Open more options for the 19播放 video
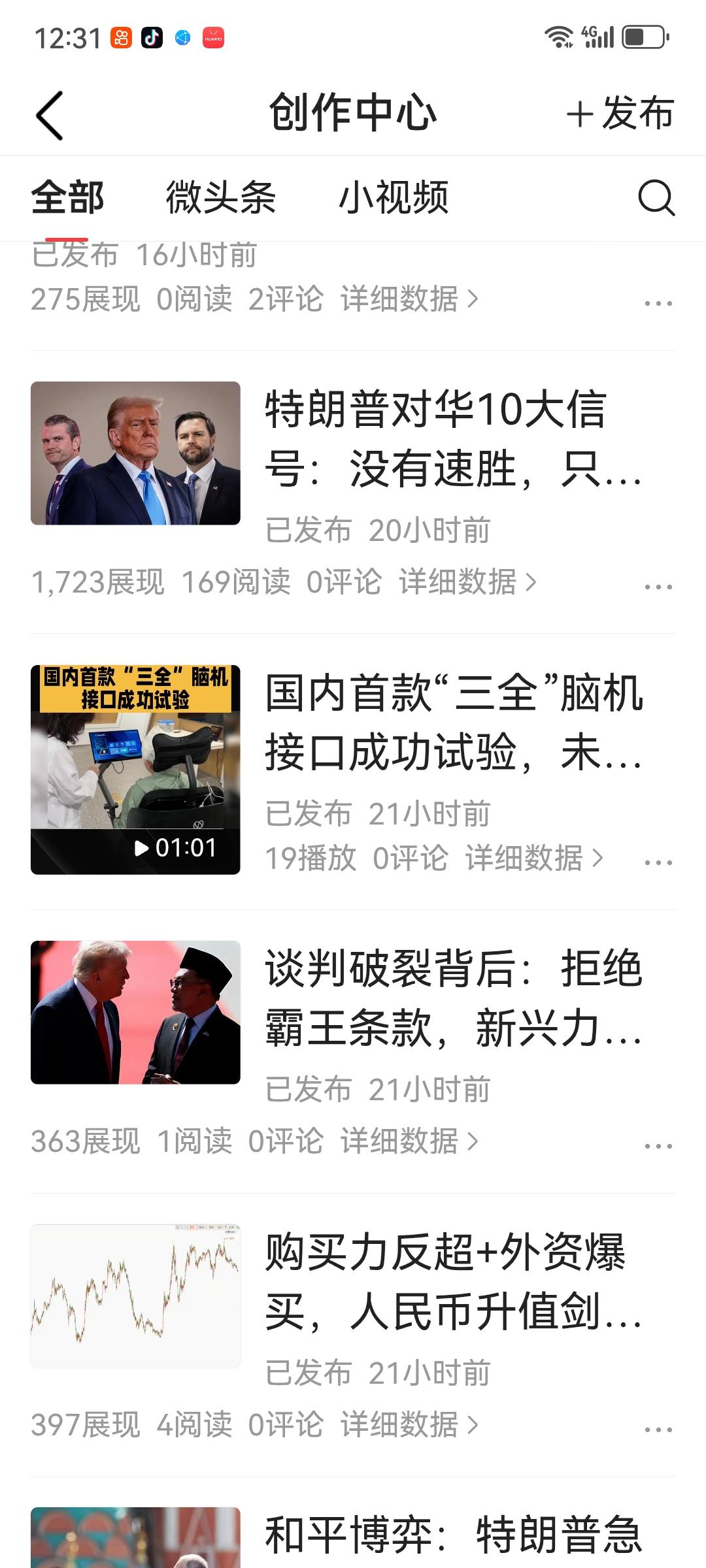Viewport: 706px width, 1568px height. pos(658,862)
